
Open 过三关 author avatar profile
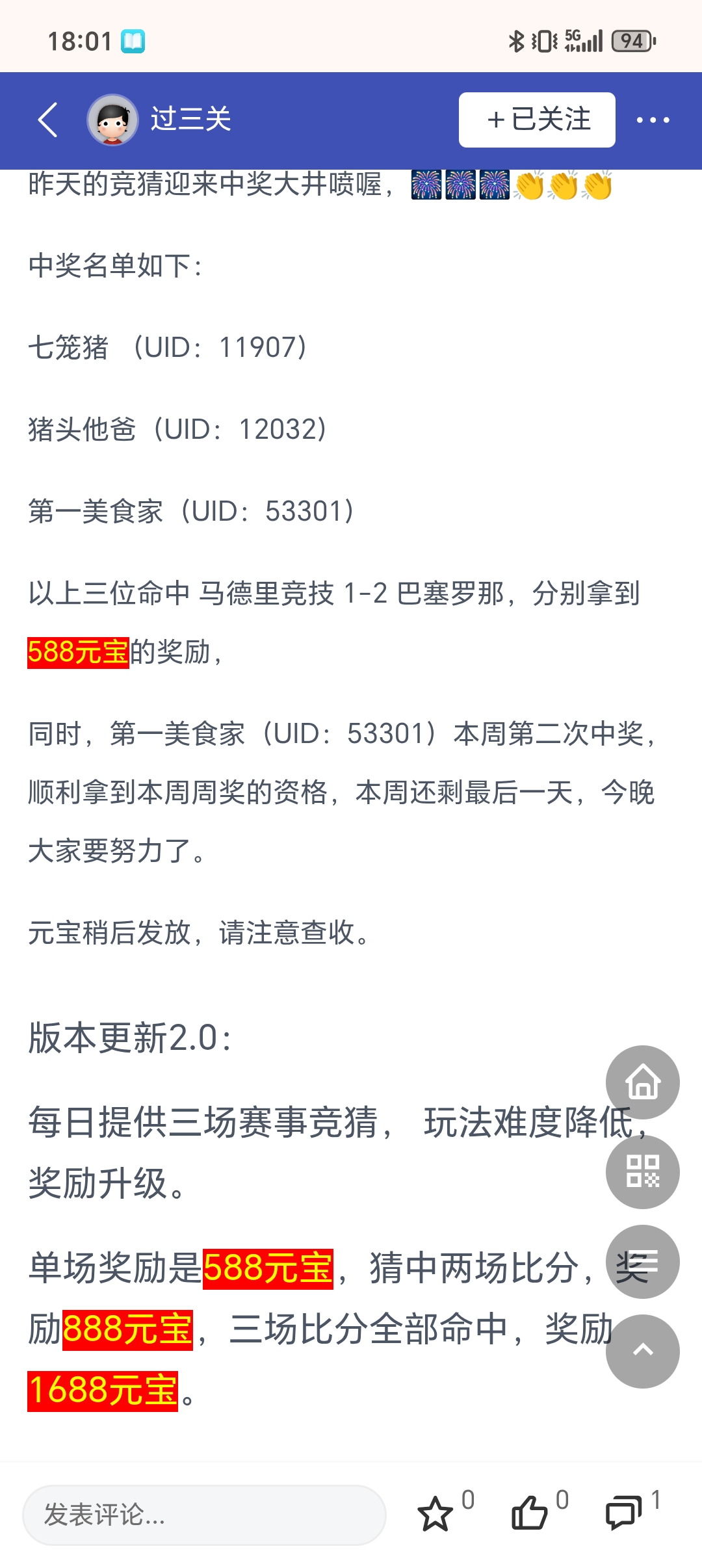[x=112, y=120]
